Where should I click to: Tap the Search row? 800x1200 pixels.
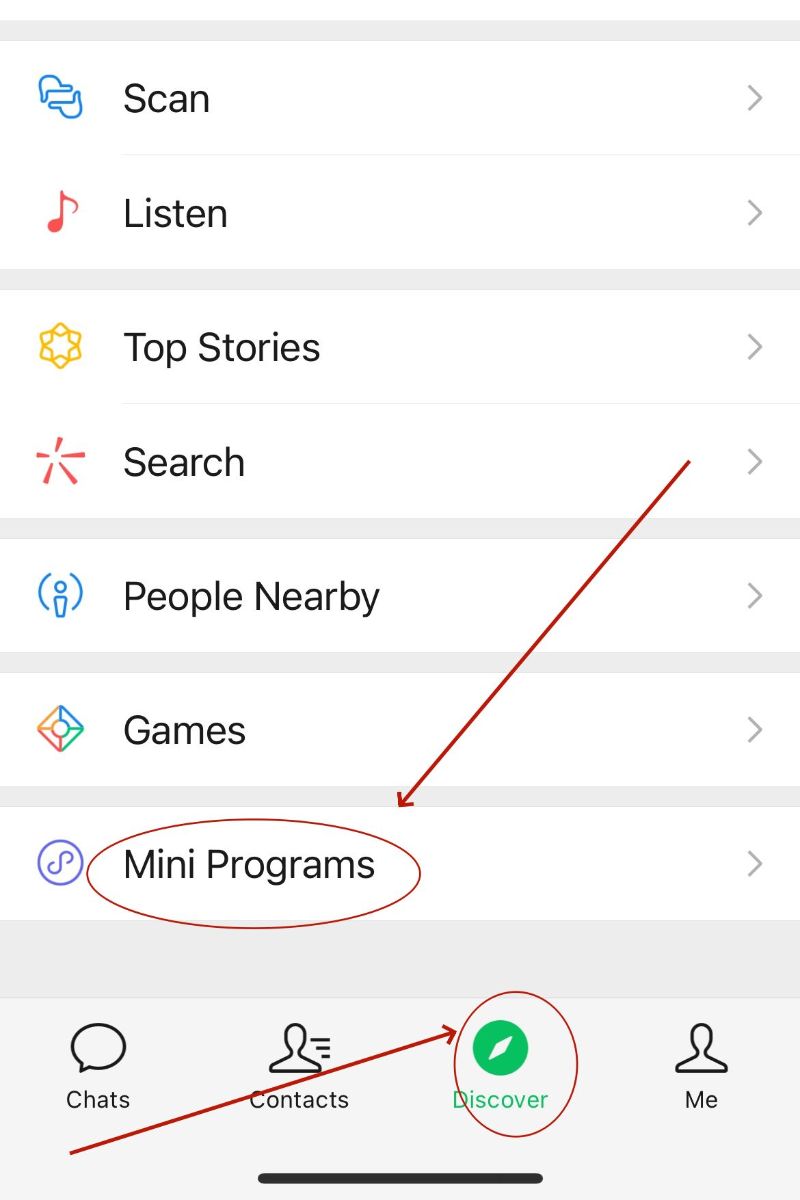[x=184, y=462]
